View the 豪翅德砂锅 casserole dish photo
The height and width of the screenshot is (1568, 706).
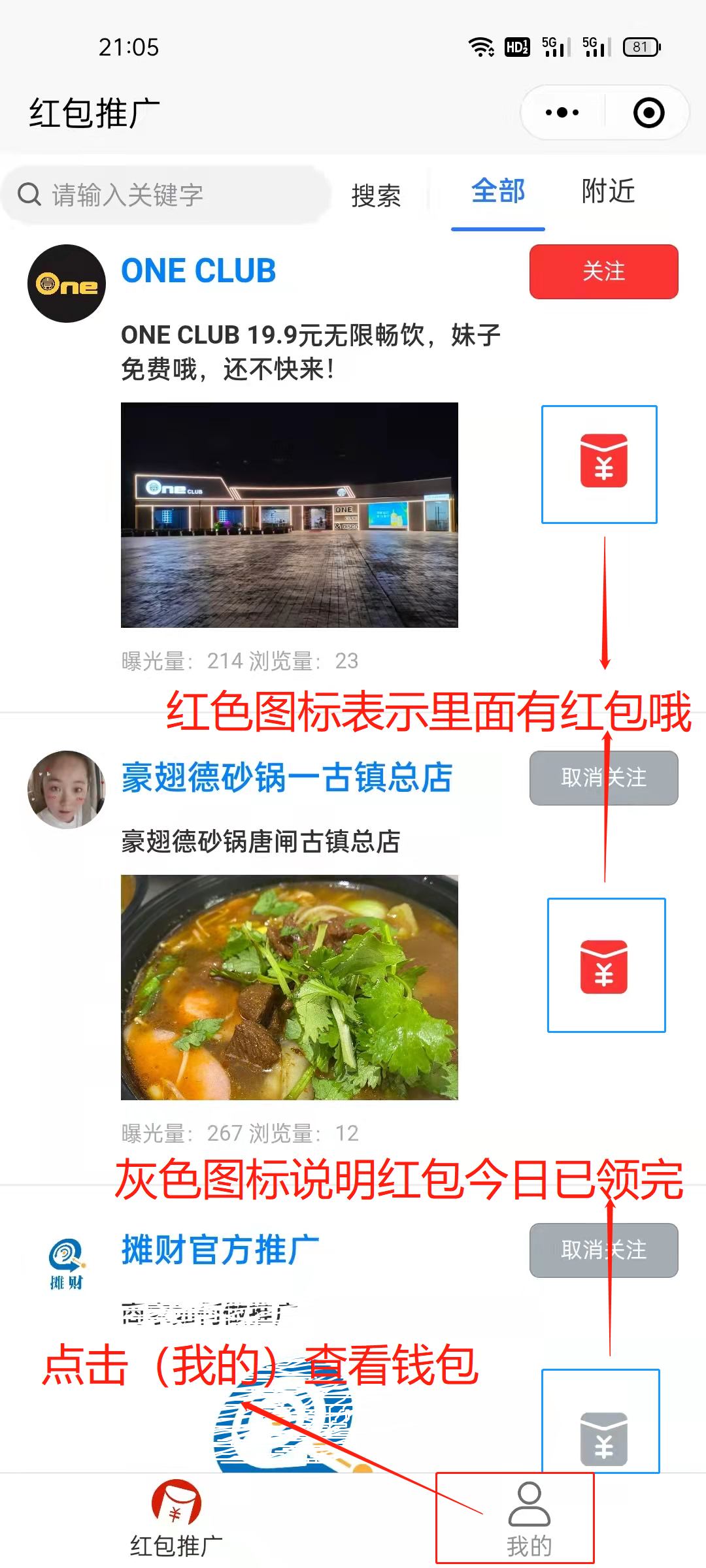290,987
